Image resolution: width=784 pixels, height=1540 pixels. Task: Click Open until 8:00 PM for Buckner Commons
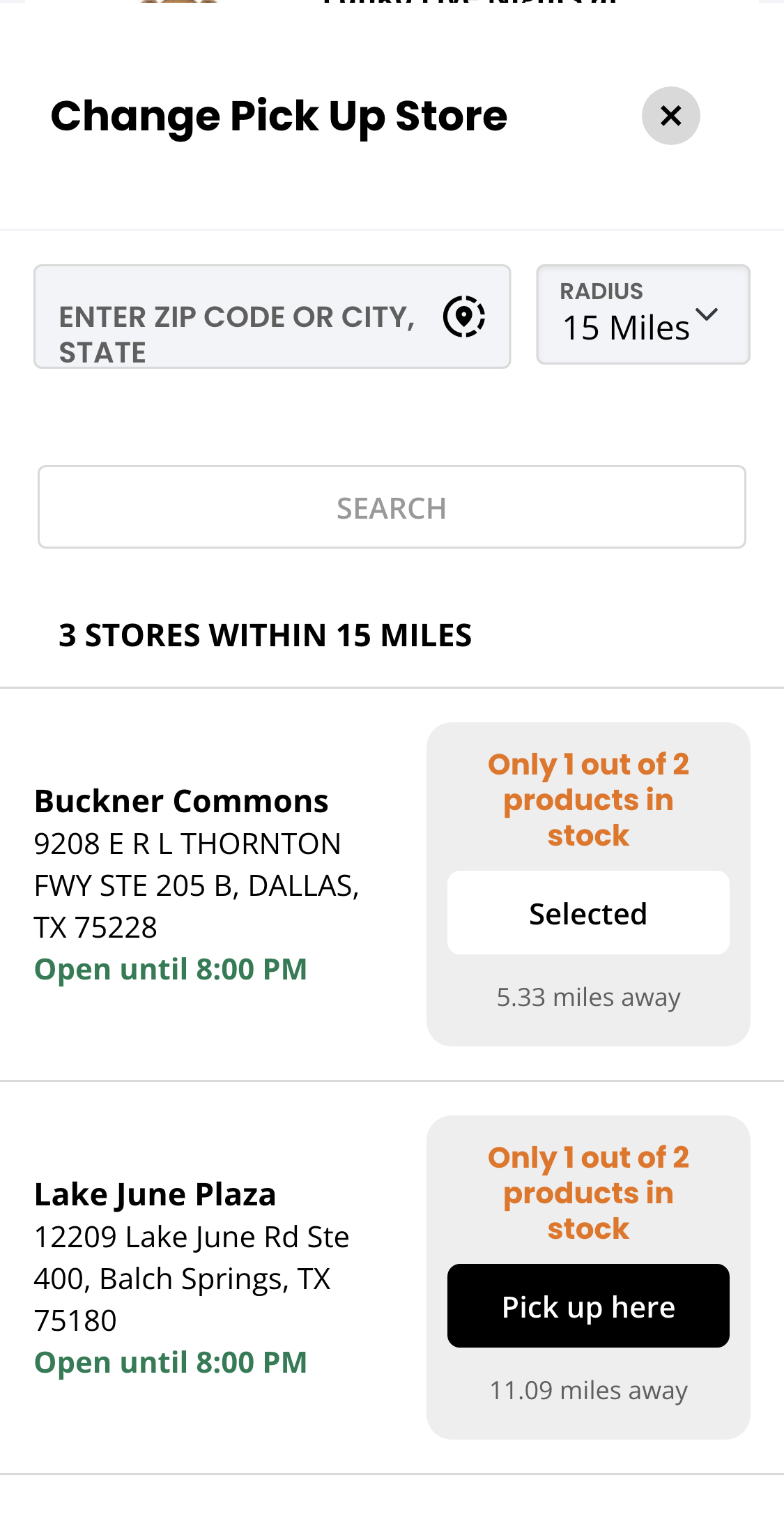(x=170, y=968)
